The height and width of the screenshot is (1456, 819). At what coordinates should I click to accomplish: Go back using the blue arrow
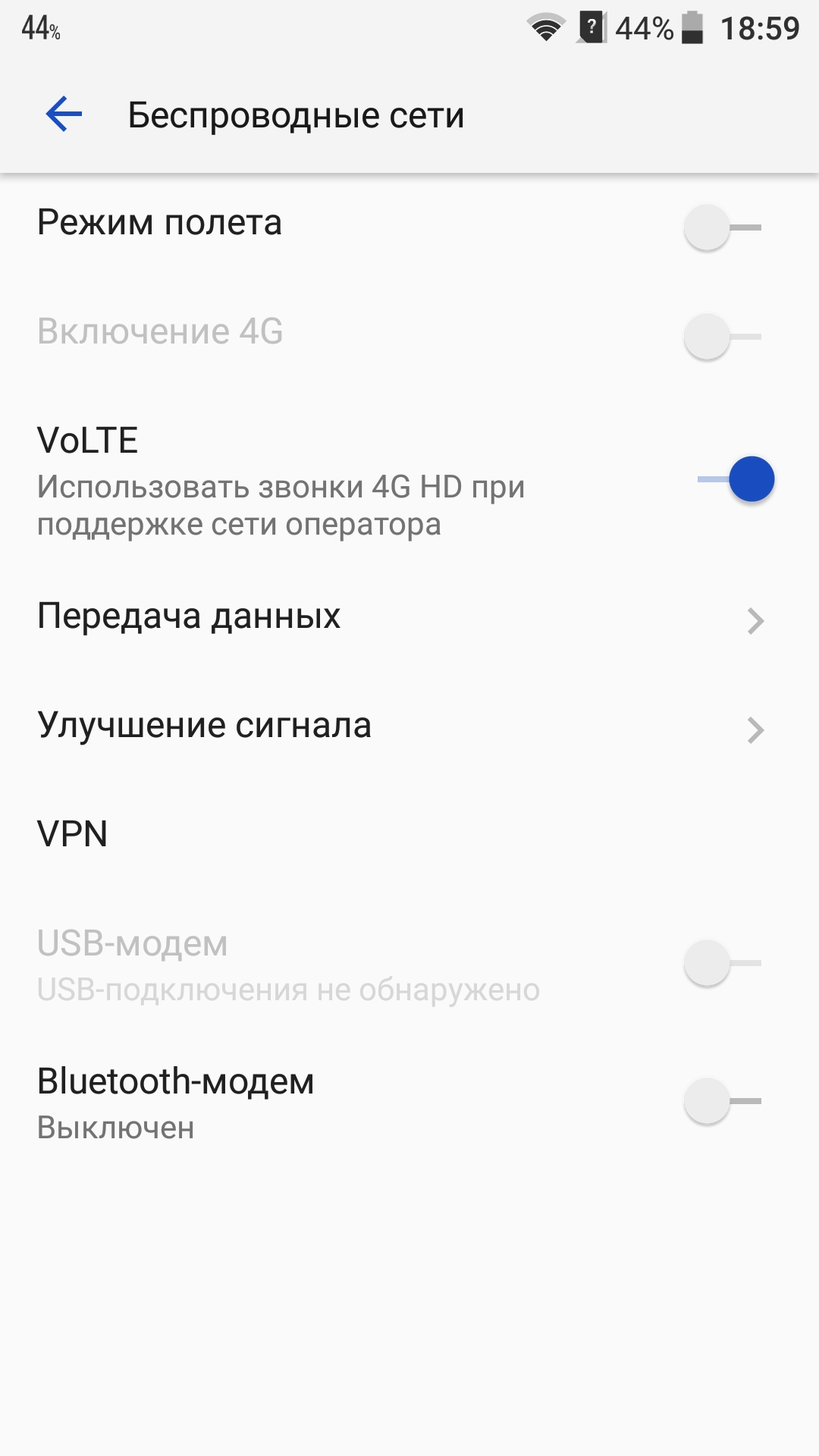coord(64,115)
